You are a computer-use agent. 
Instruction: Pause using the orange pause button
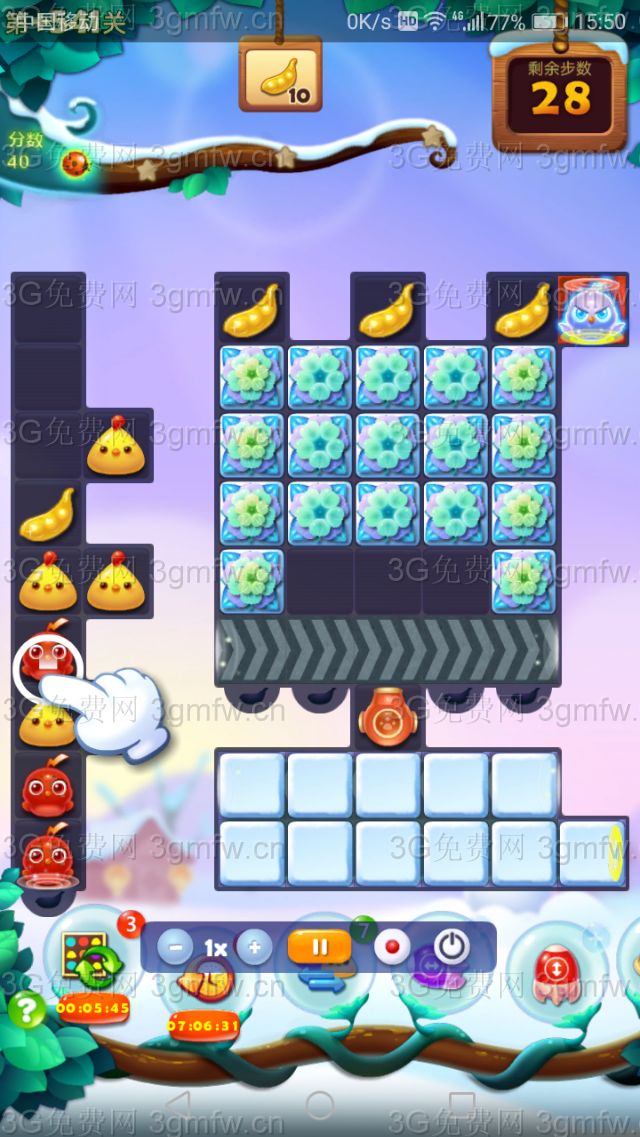click(x=318, y=947)
